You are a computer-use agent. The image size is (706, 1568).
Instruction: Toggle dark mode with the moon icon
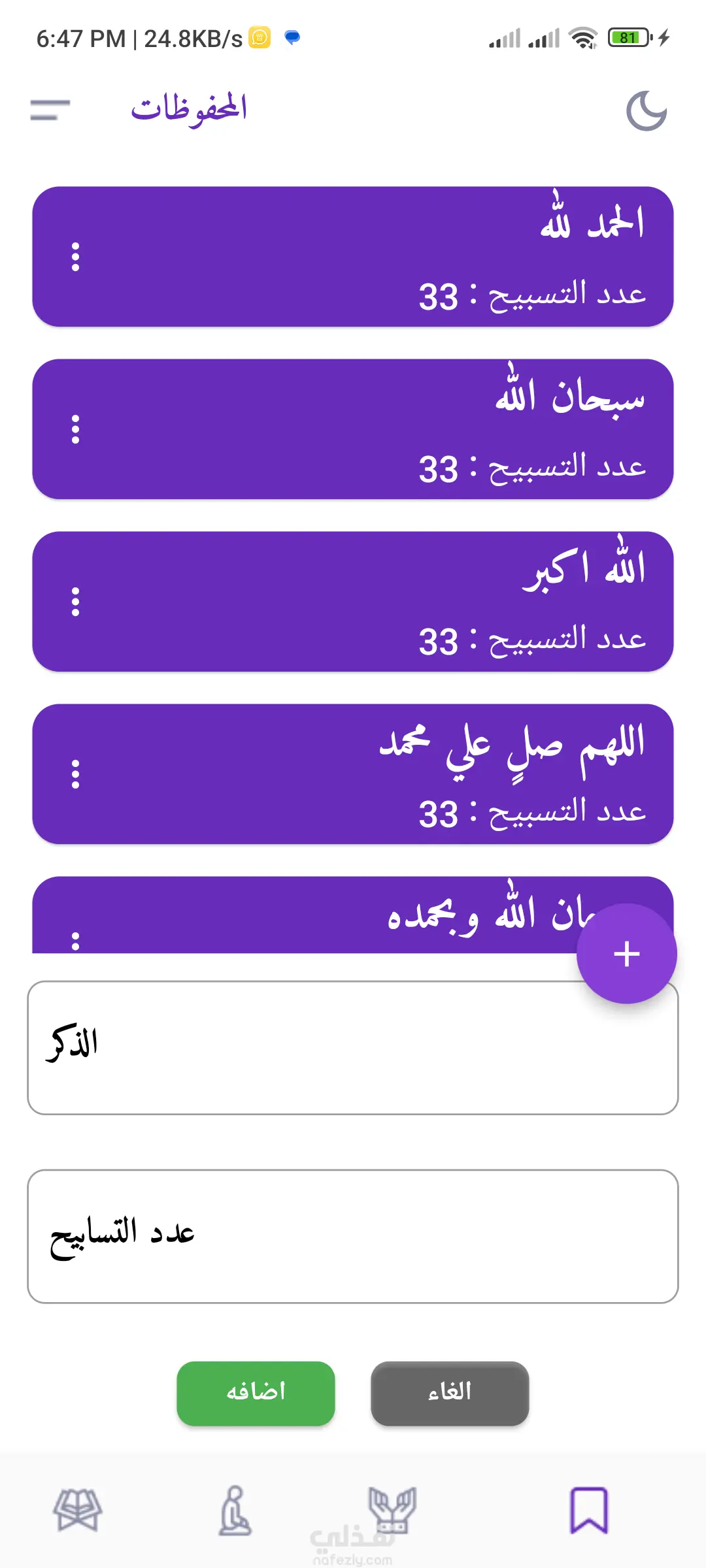pyautogui.click(x=646, y=111)
